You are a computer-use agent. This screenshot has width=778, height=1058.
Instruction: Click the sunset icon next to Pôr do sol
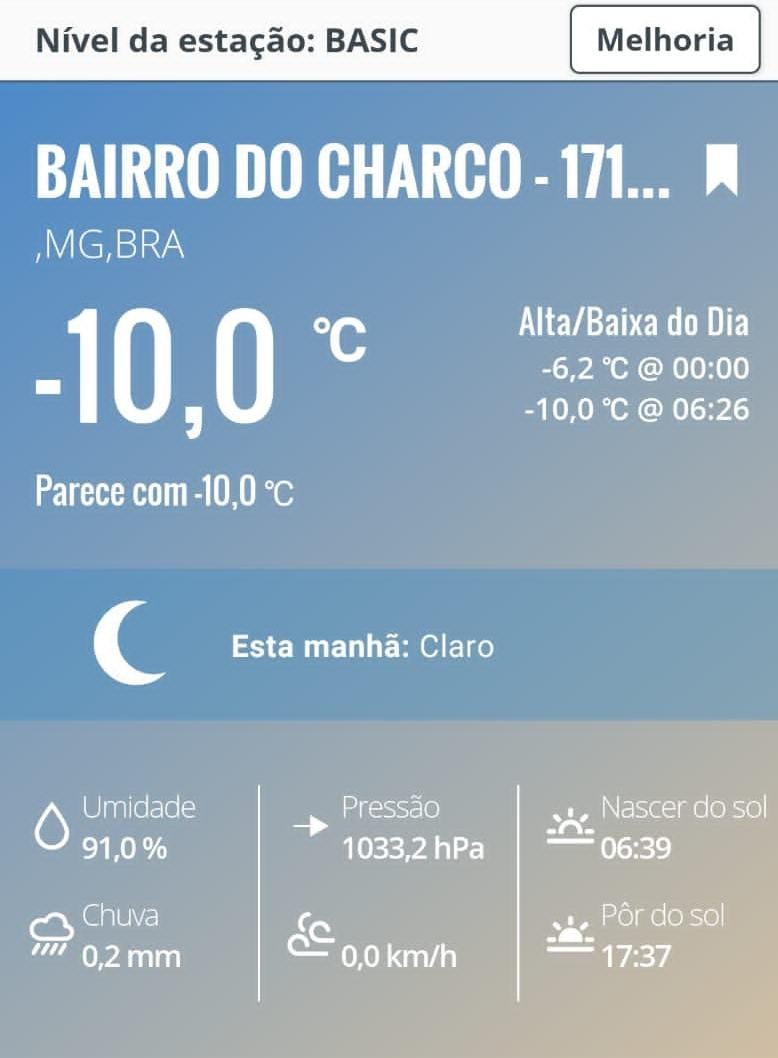(568, 935)
